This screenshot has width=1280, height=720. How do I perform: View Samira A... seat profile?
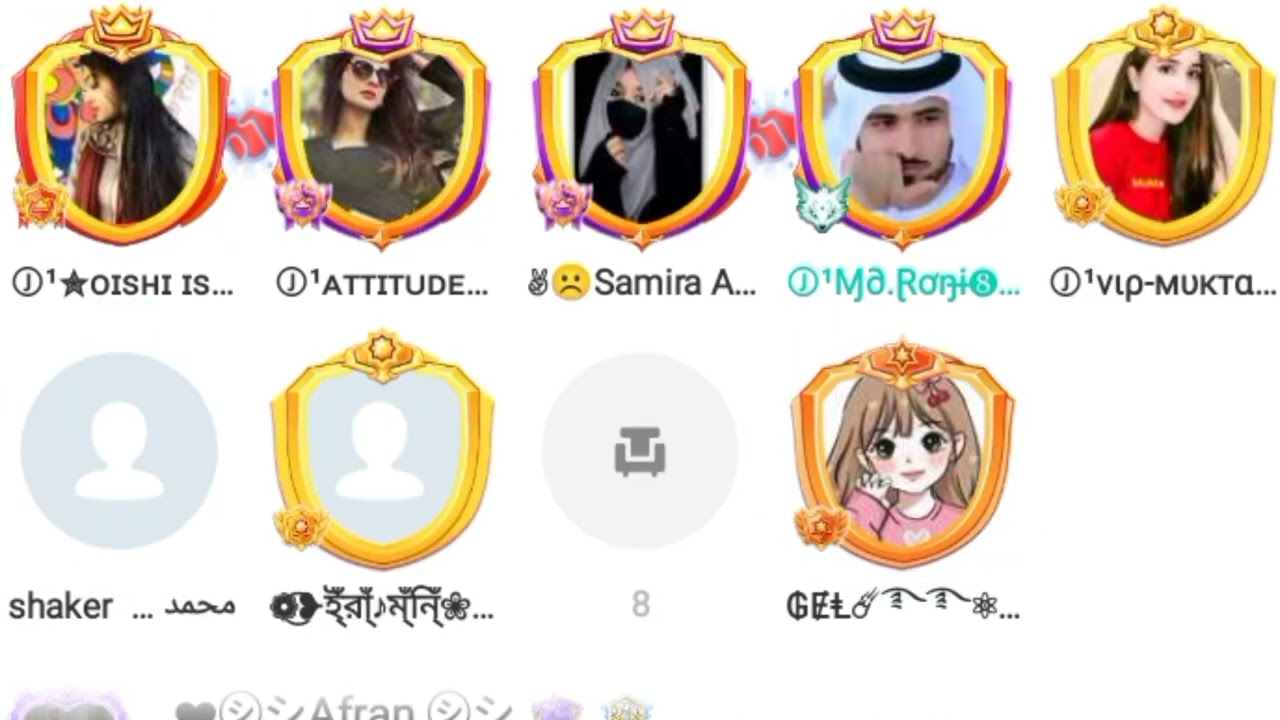click(x=641, y=135)
